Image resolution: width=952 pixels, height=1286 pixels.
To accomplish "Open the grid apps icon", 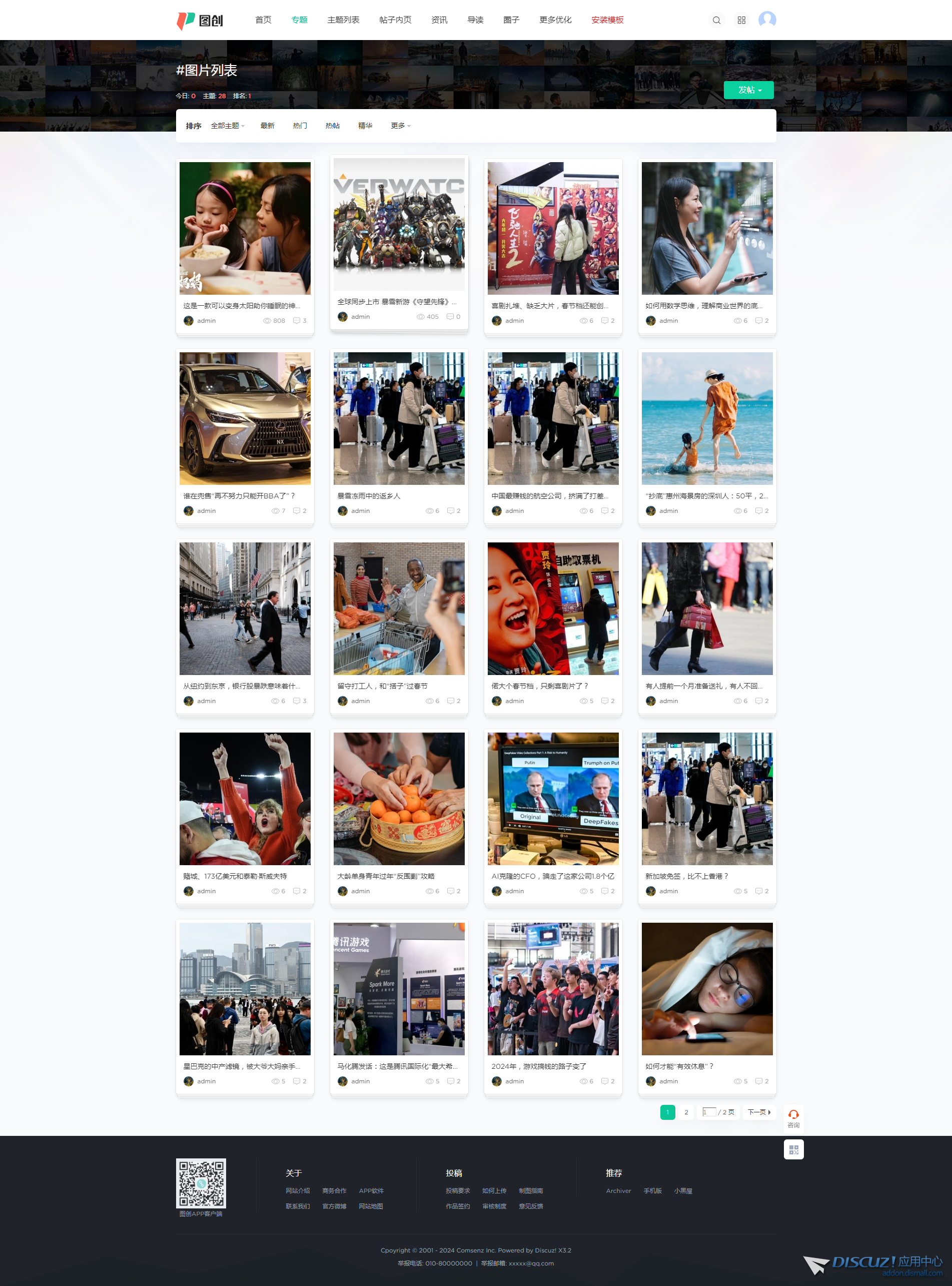I will 742,20.
